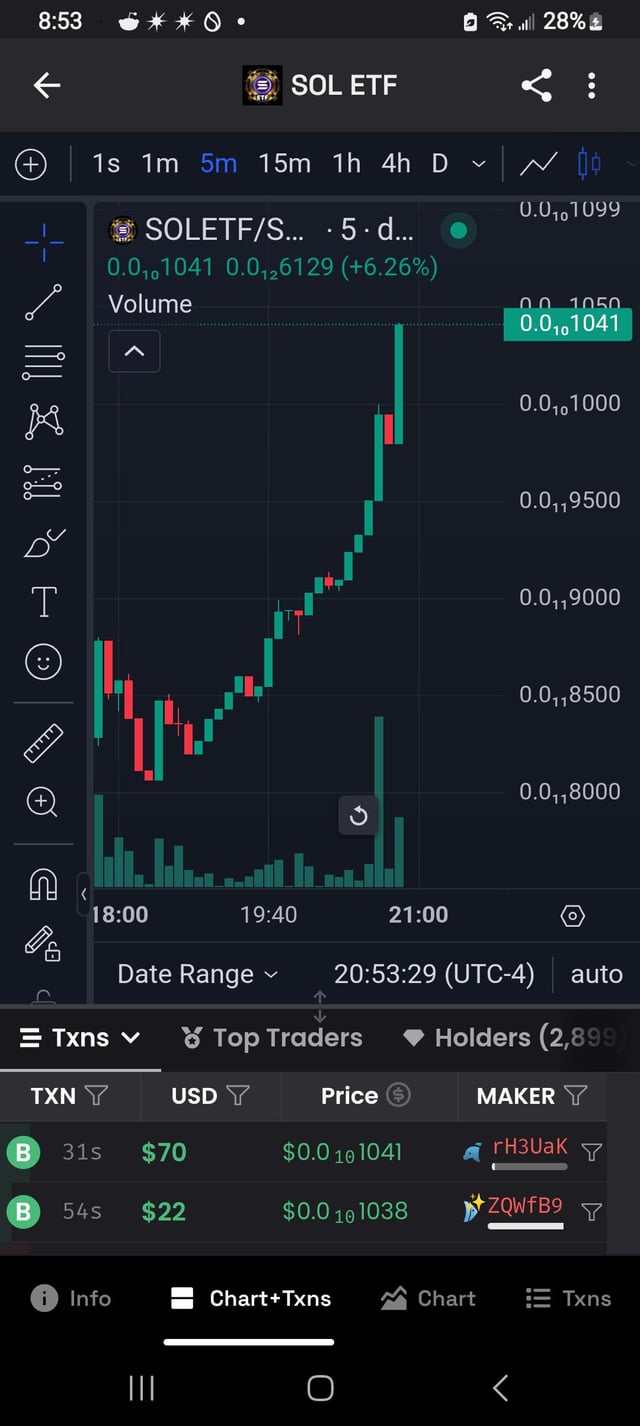Share the SOL ETF page

click(x=536, y=86)
